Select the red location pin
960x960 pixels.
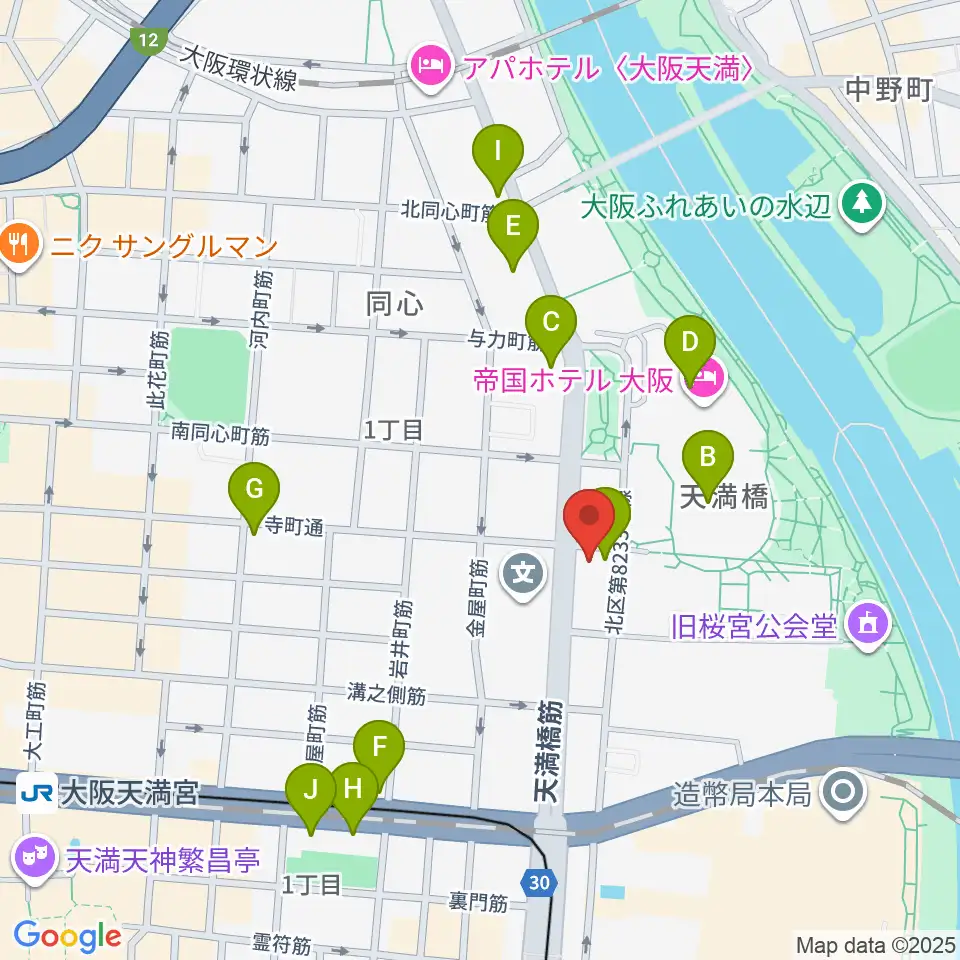[x=589, y=524]
